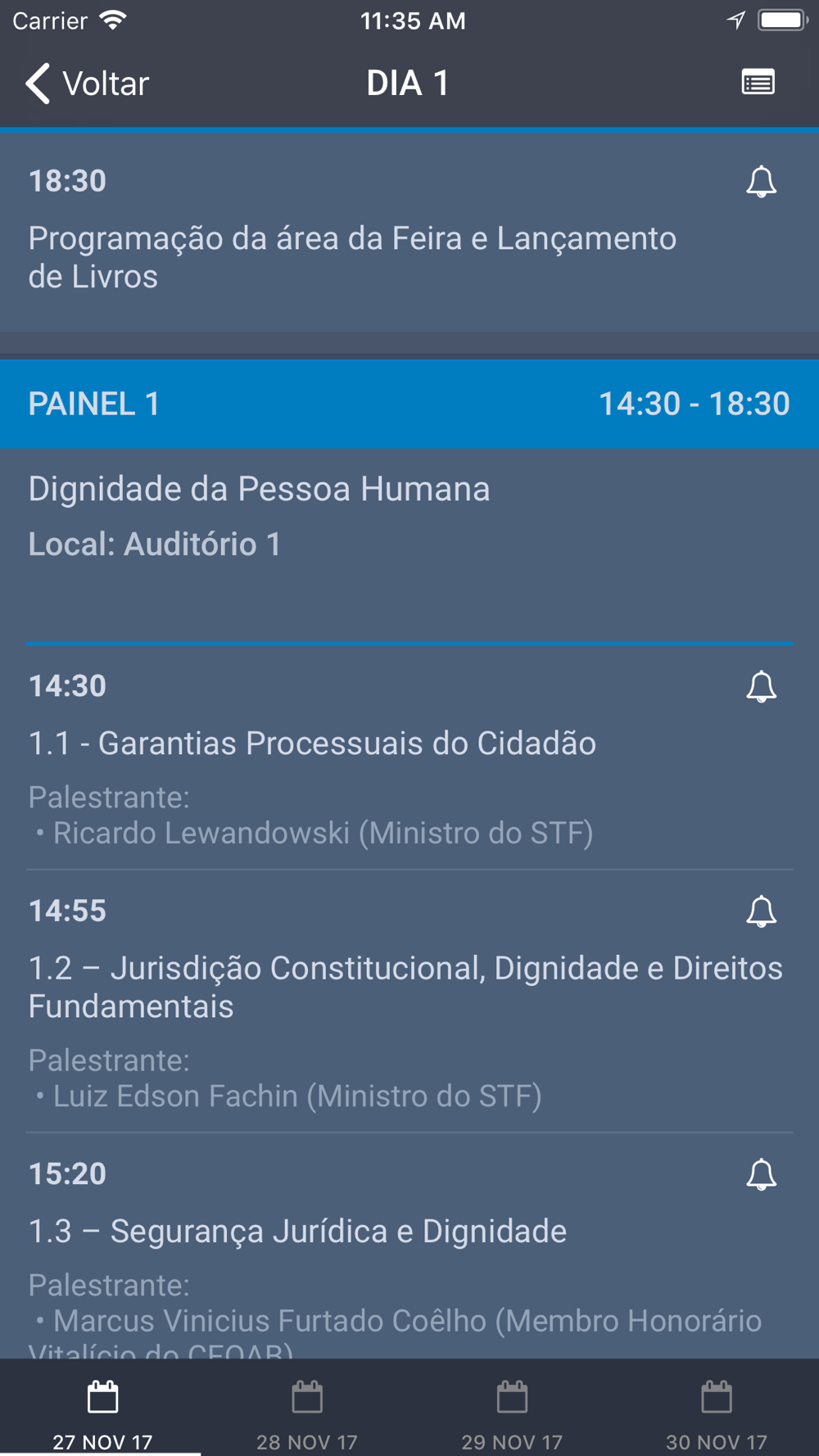
Task: Select the 30 NOV 17 tab
Action: point(717,1415)
